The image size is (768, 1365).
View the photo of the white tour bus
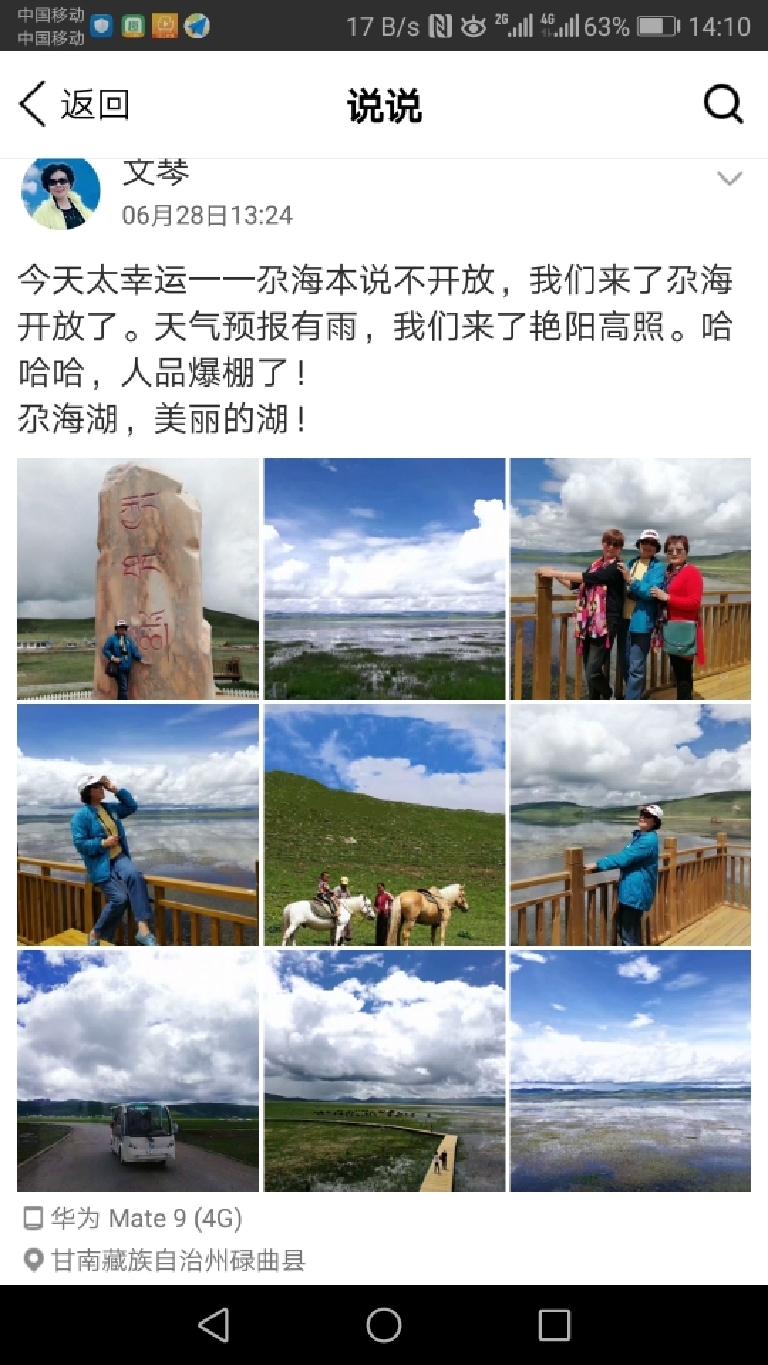coord(138,1070)
